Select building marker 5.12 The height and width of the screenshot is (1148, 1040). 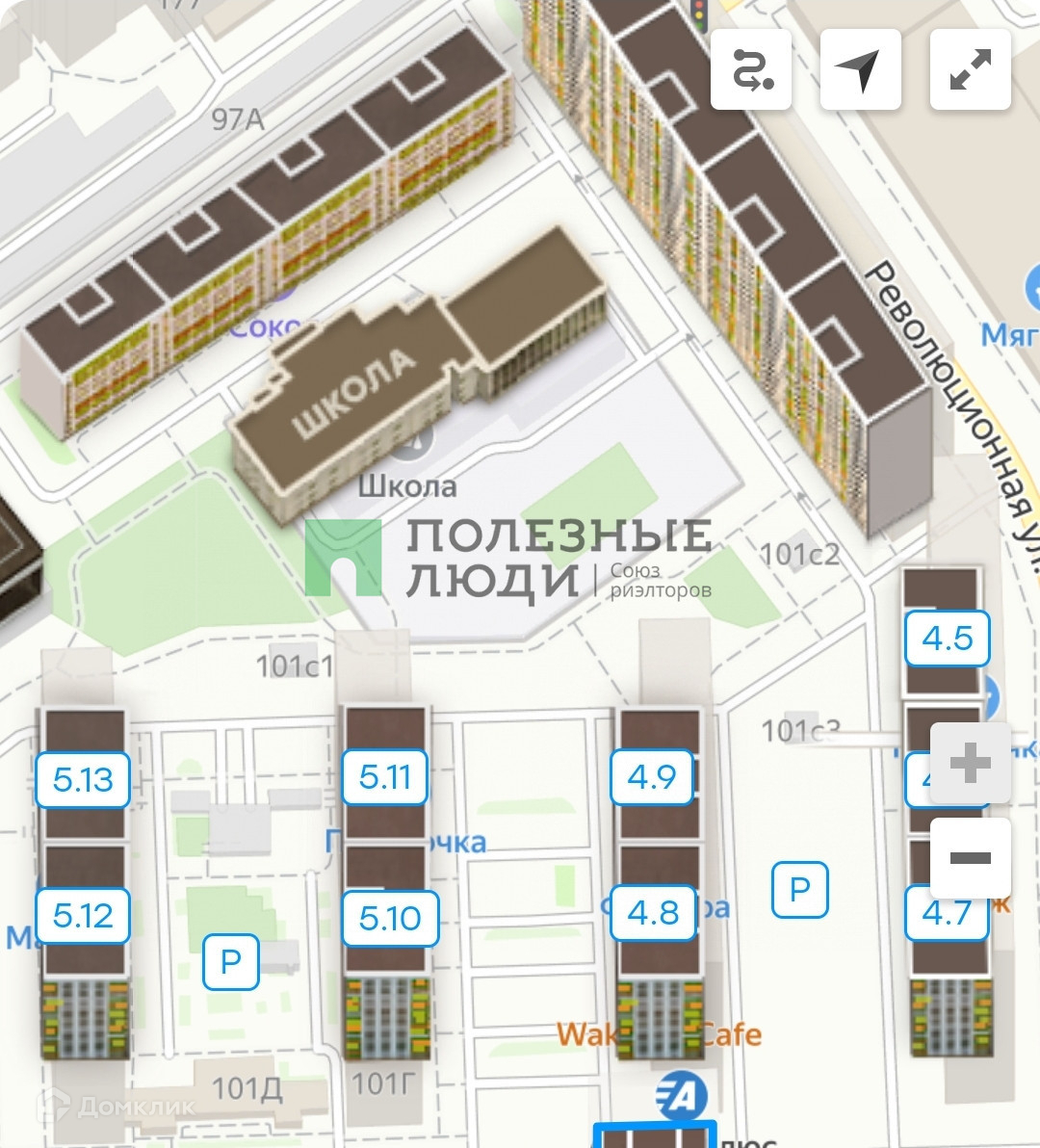(x=83, y=916)
